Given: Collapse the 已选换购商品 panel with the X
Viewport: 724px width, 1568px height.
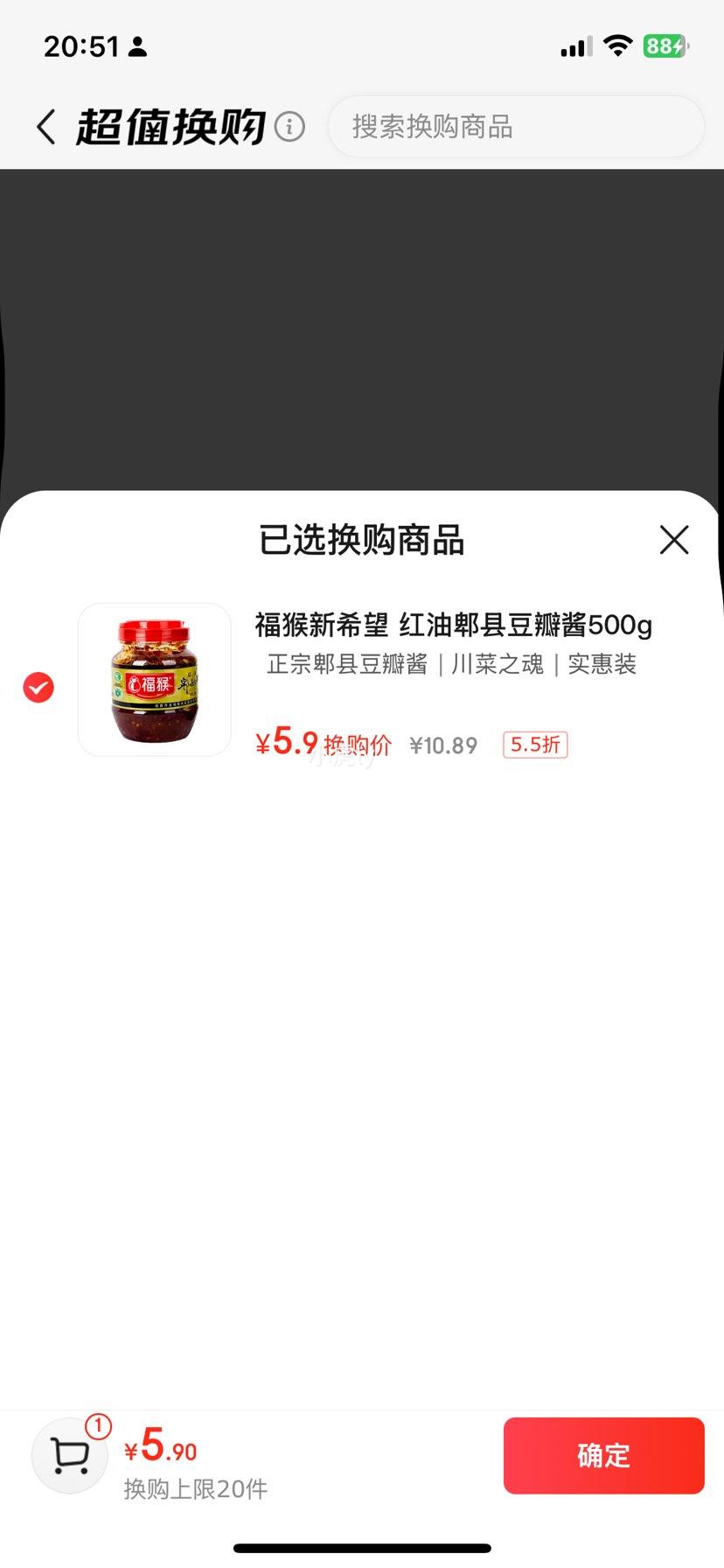Looking at the screenshot, I should [x=673, y=541].
